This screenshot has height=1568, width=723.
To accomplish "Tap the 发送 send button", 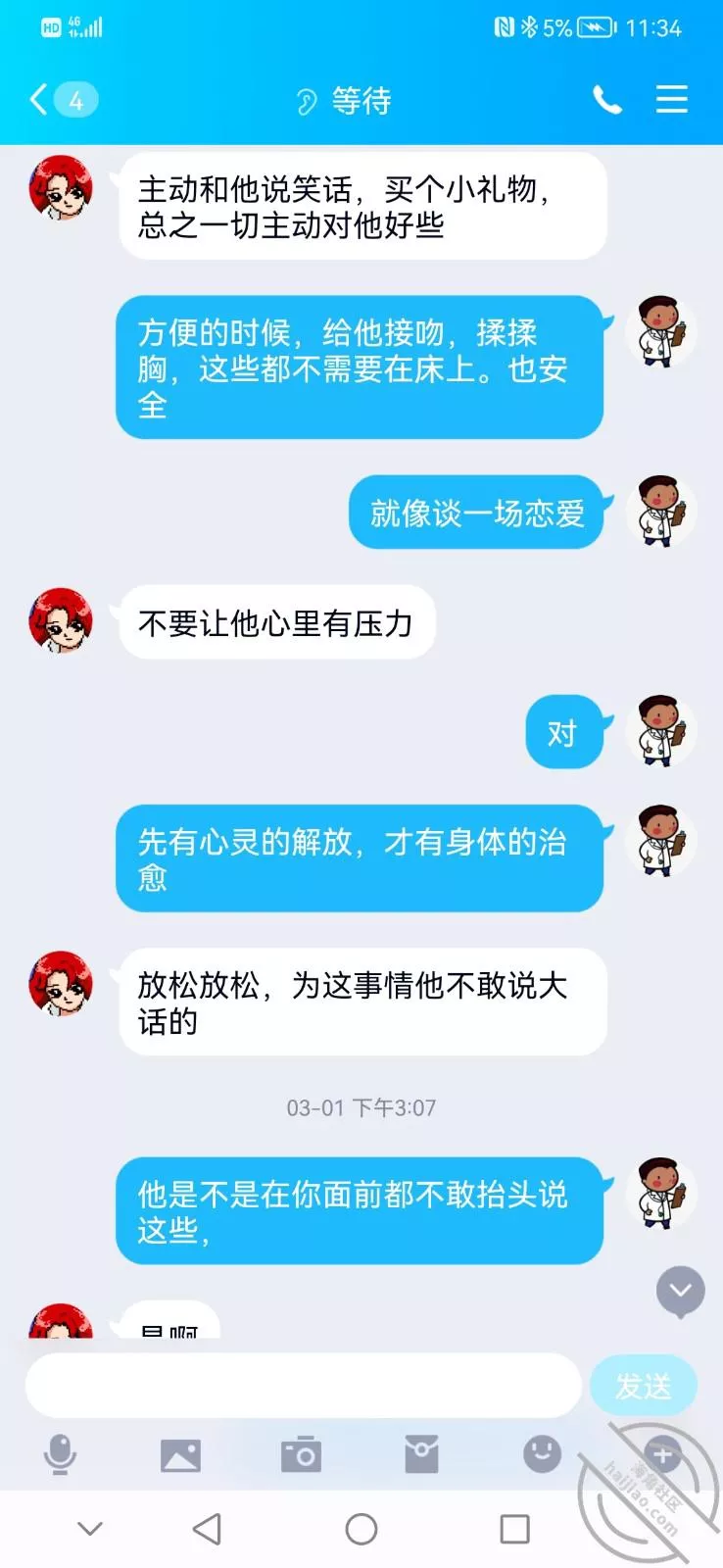I will pyautogui.click(x=644, y=1386).
